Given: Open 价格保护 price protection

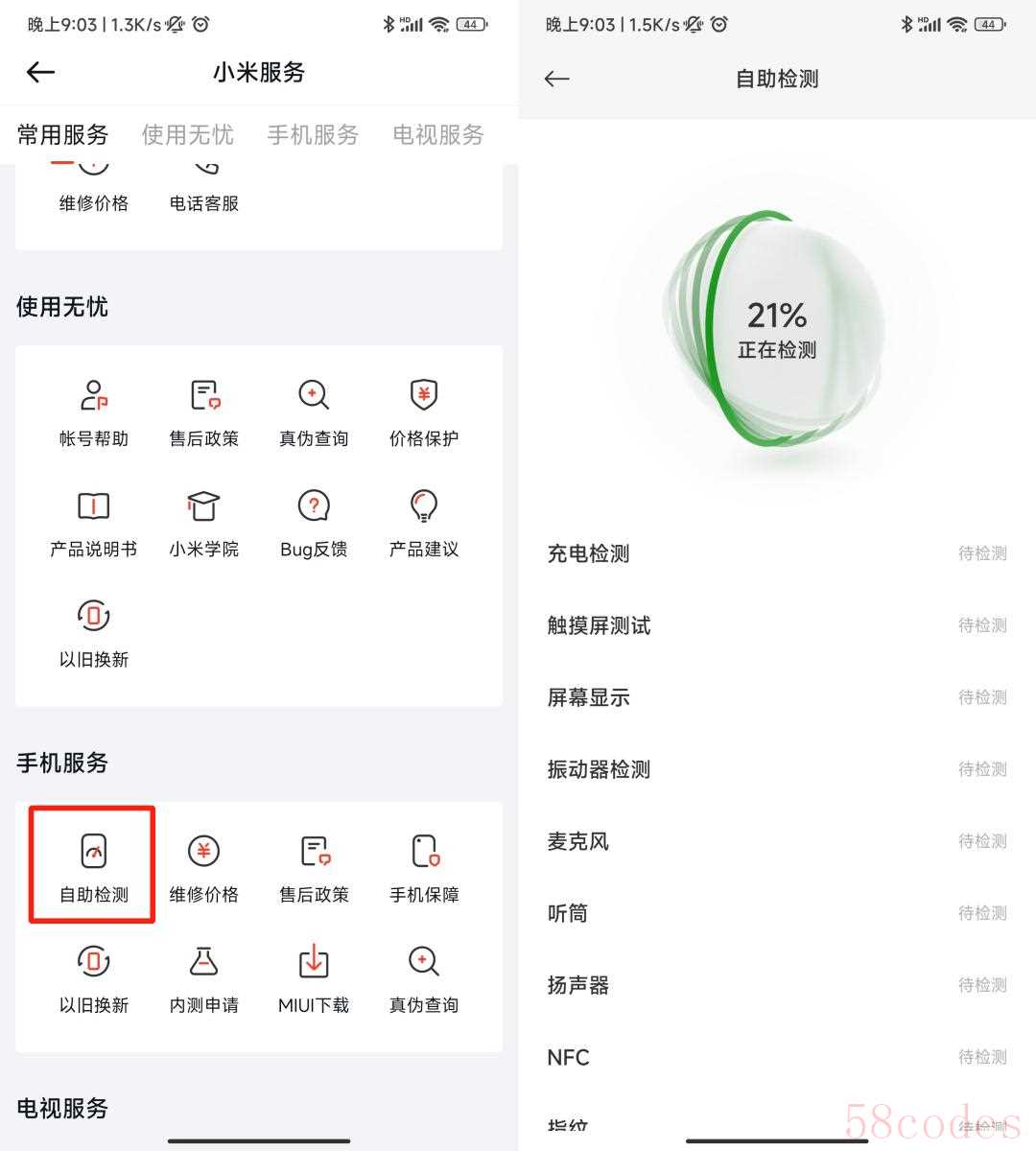Looking at the screenshot, I should (x=423, y=413).
